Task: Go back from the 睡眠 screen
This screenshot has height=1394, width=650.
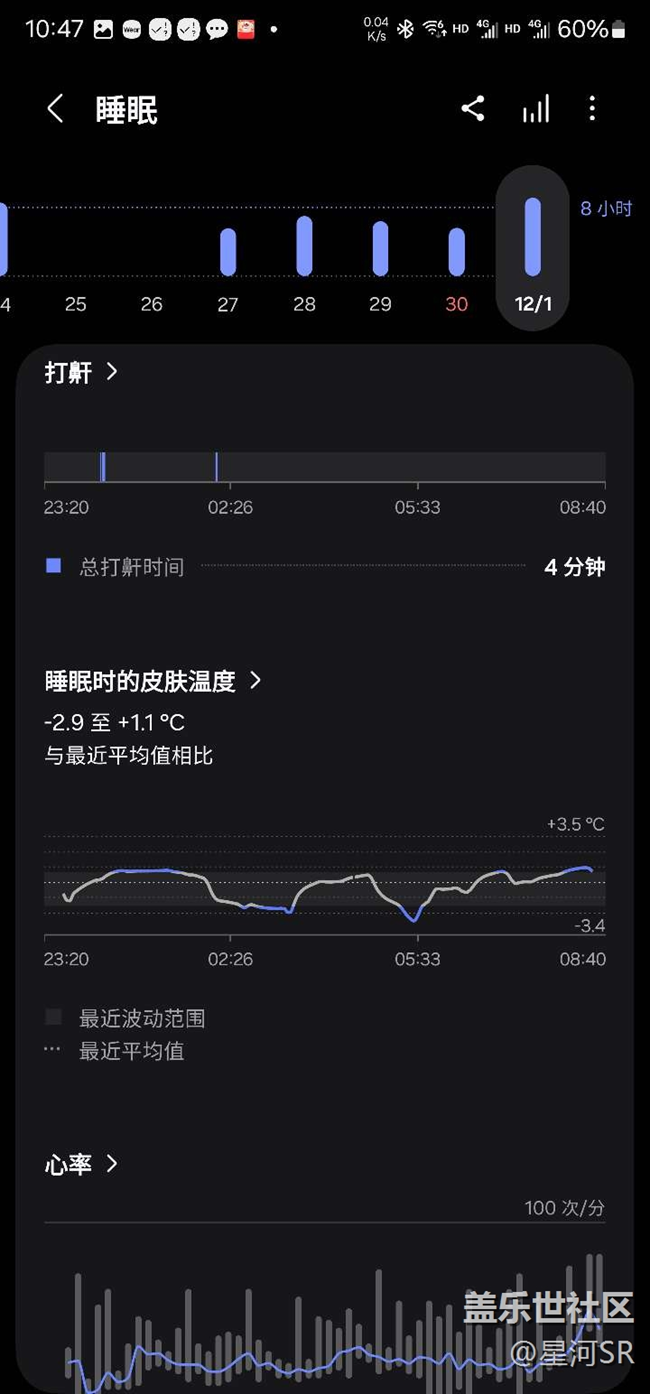Action: (x=55, y=109)
